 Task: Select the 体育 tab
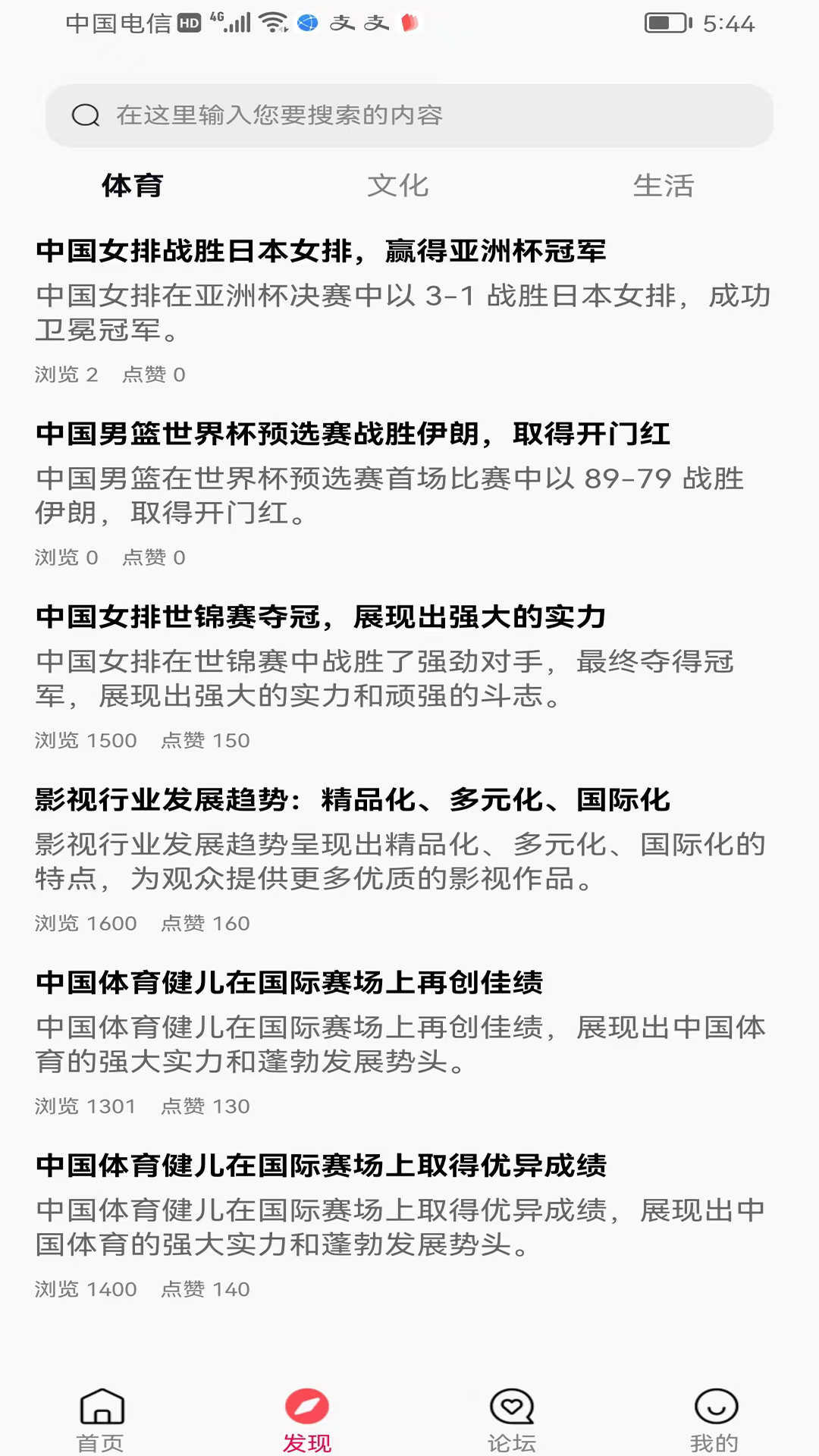133,186
